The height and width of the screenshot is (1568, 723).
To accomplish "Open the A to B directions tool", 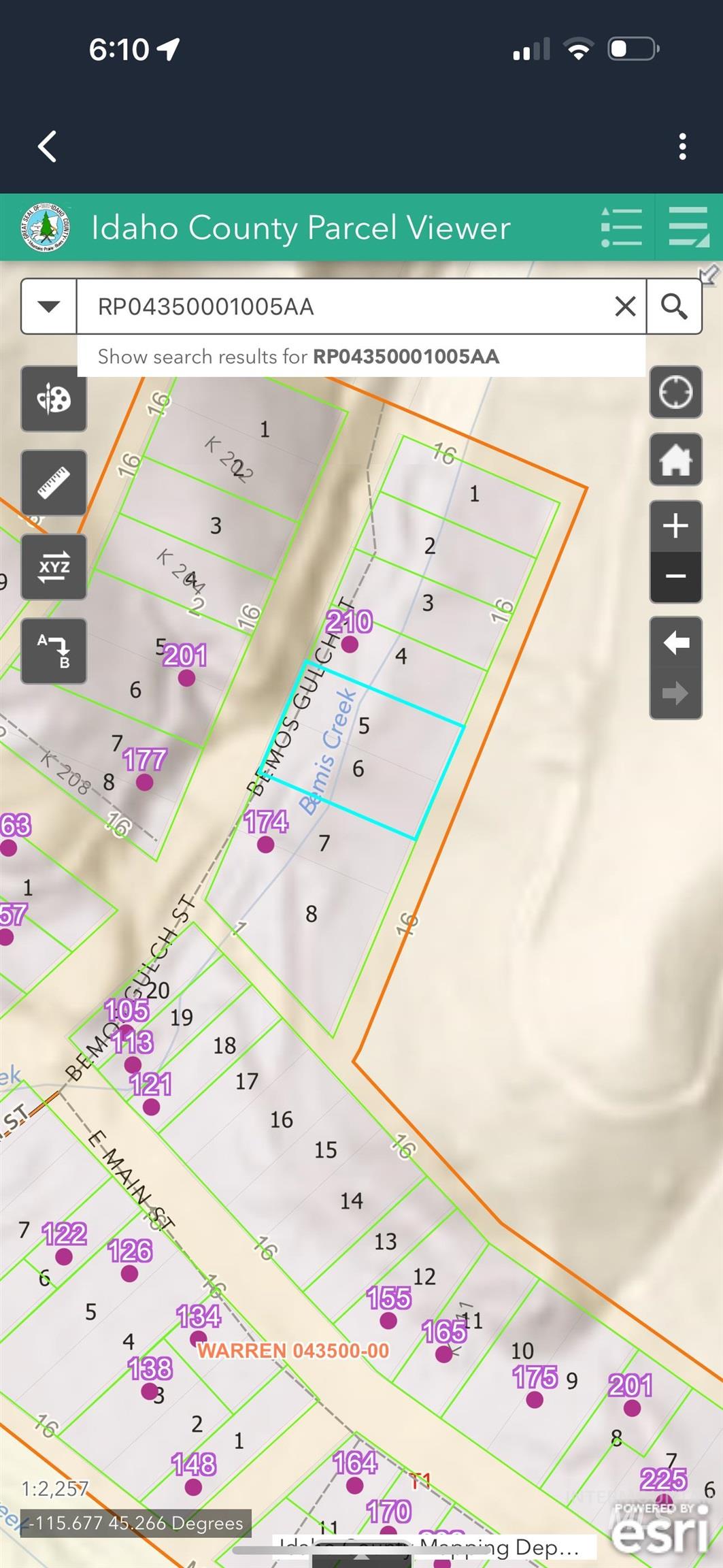I will click(54, 651).
